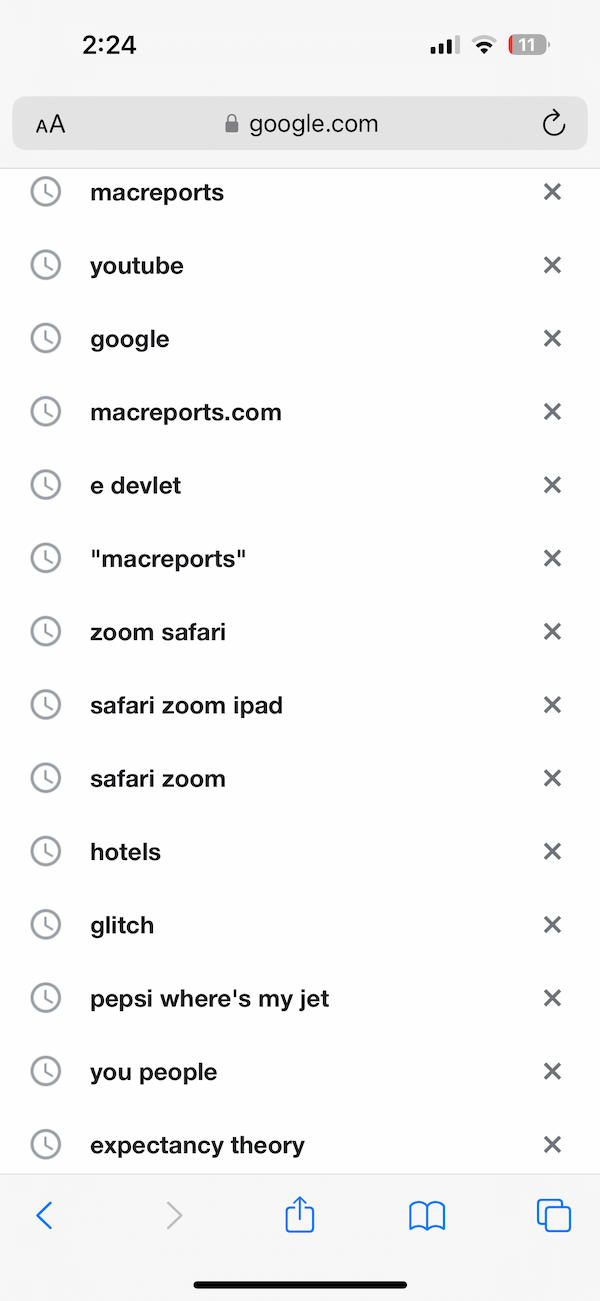Show all open tabs
The width and height of the screenshot is (600, 1301).
(x=554, y=1216)
